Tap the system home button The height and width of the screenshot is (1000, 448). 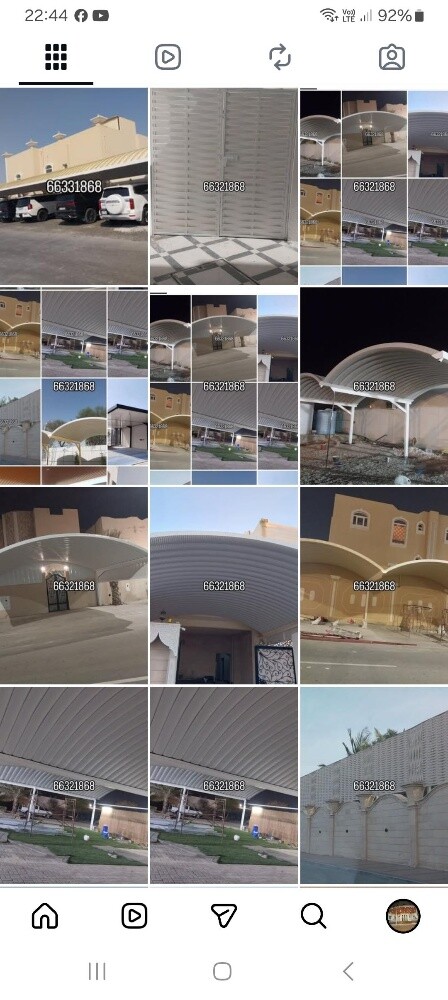tap(222, 971)
